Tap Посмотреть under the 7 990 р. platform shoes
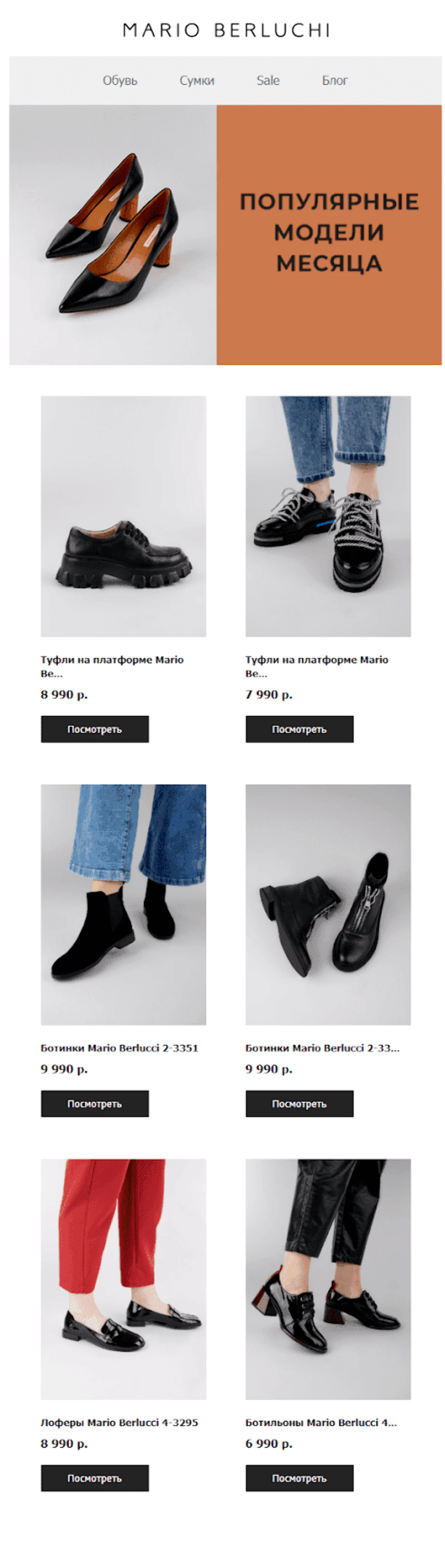The image size is (445, 1568). 299,729
